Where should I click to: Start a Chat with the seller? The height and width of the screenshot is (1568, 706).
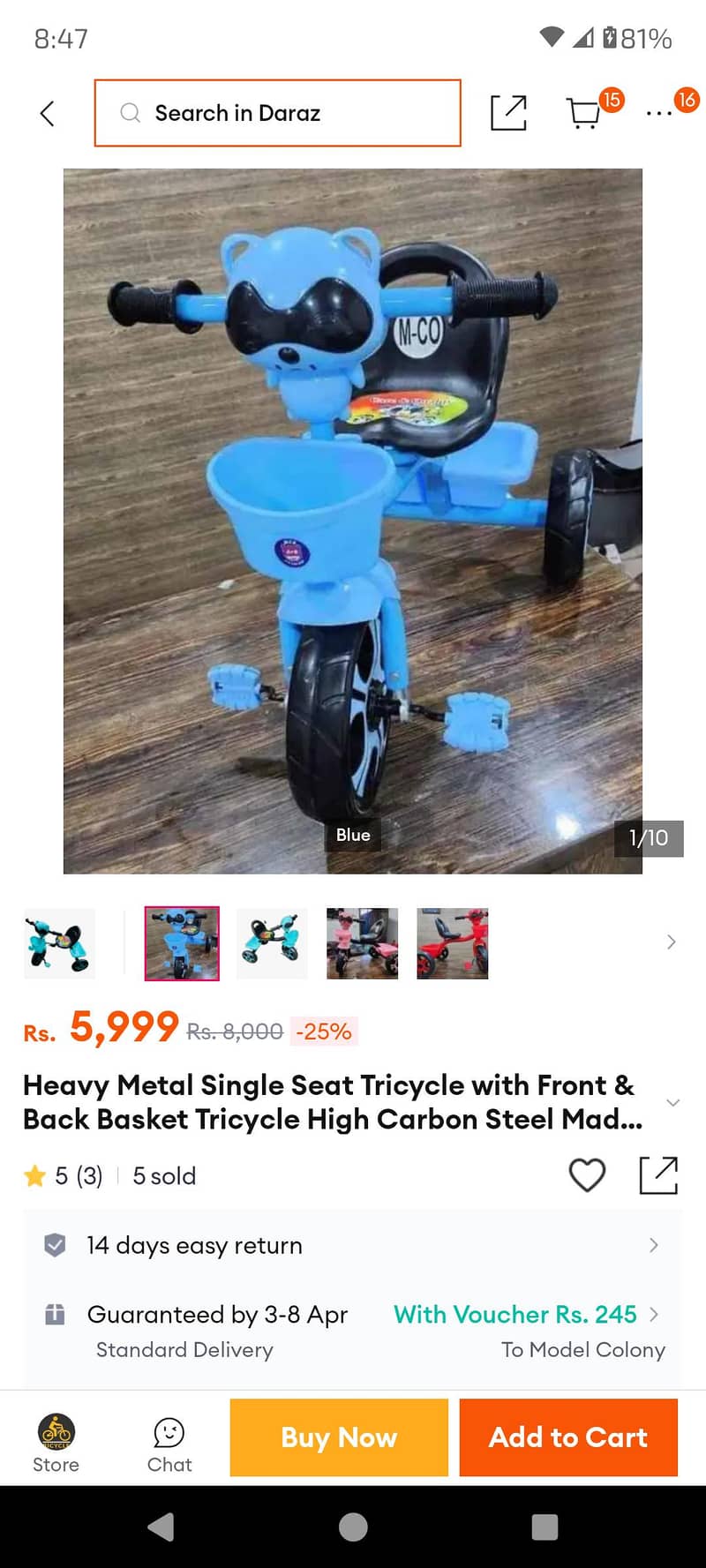click(x=169, y=1438)
